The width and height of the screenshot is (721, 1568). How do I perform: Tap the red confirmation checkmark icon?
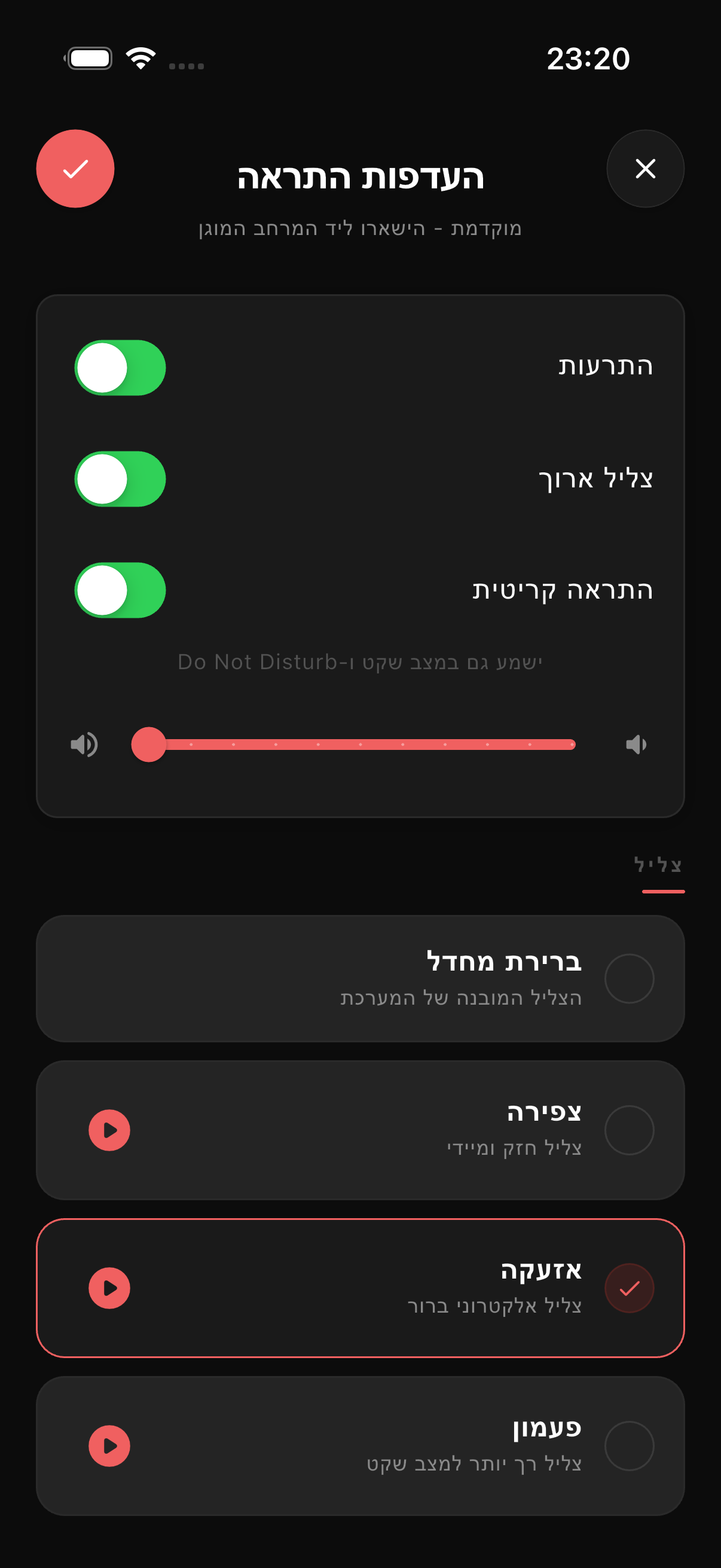(x=75, y=169)
